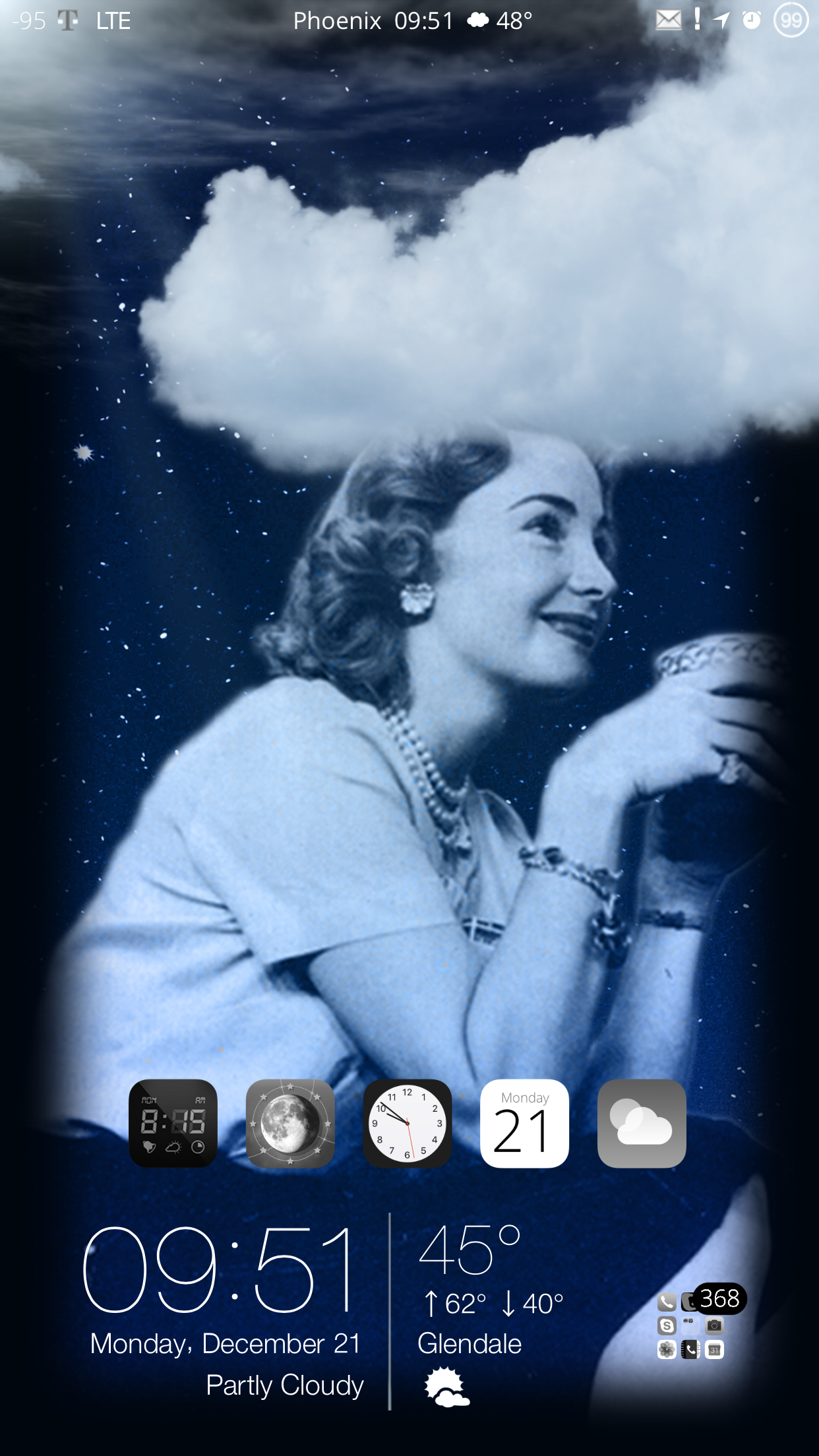
Task: Open the Weather app icon
Action: pyautogui.click(x=642, y=1123)
